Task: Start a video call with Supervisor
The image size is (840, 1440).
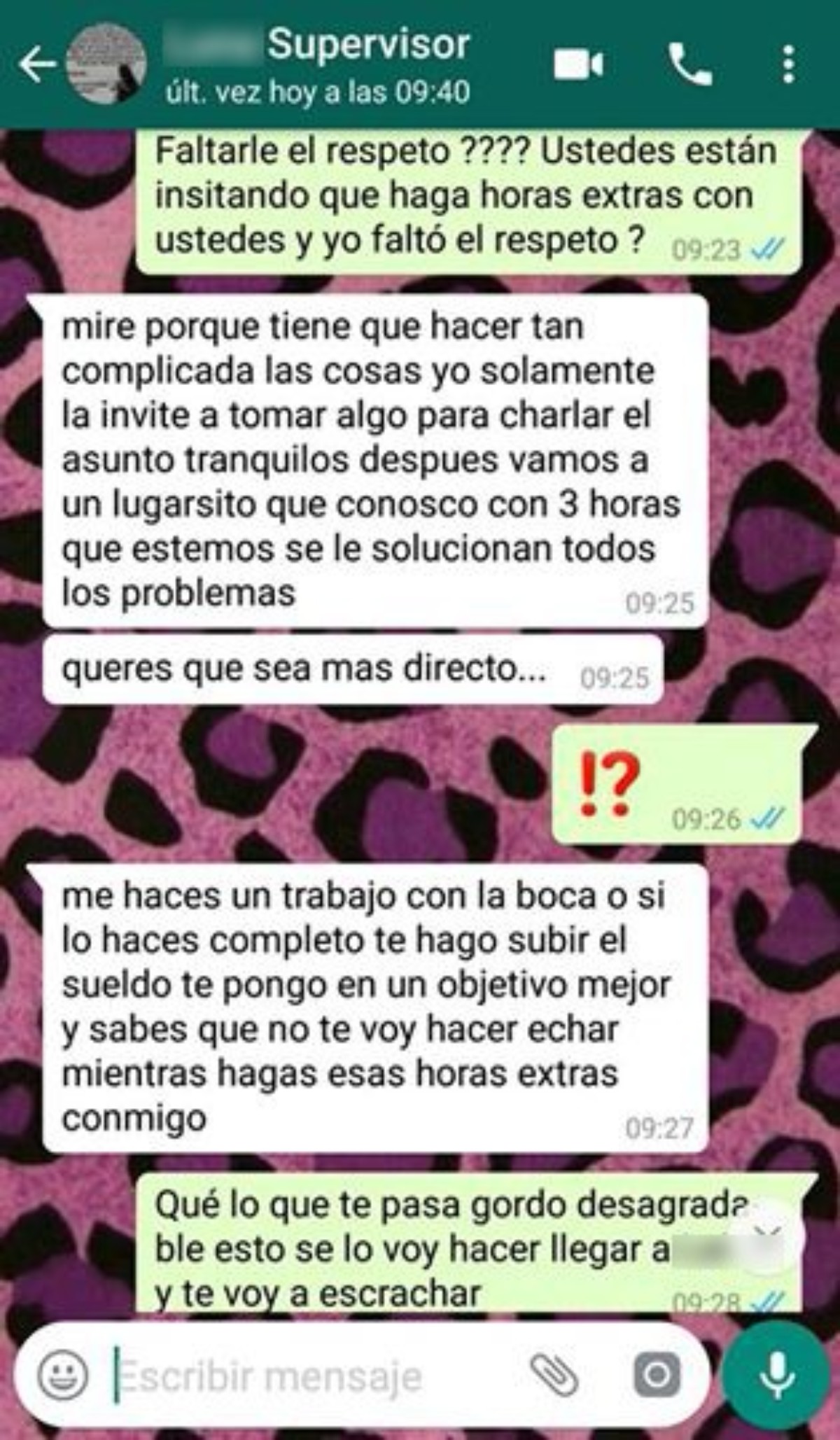Action: (578, 65)
